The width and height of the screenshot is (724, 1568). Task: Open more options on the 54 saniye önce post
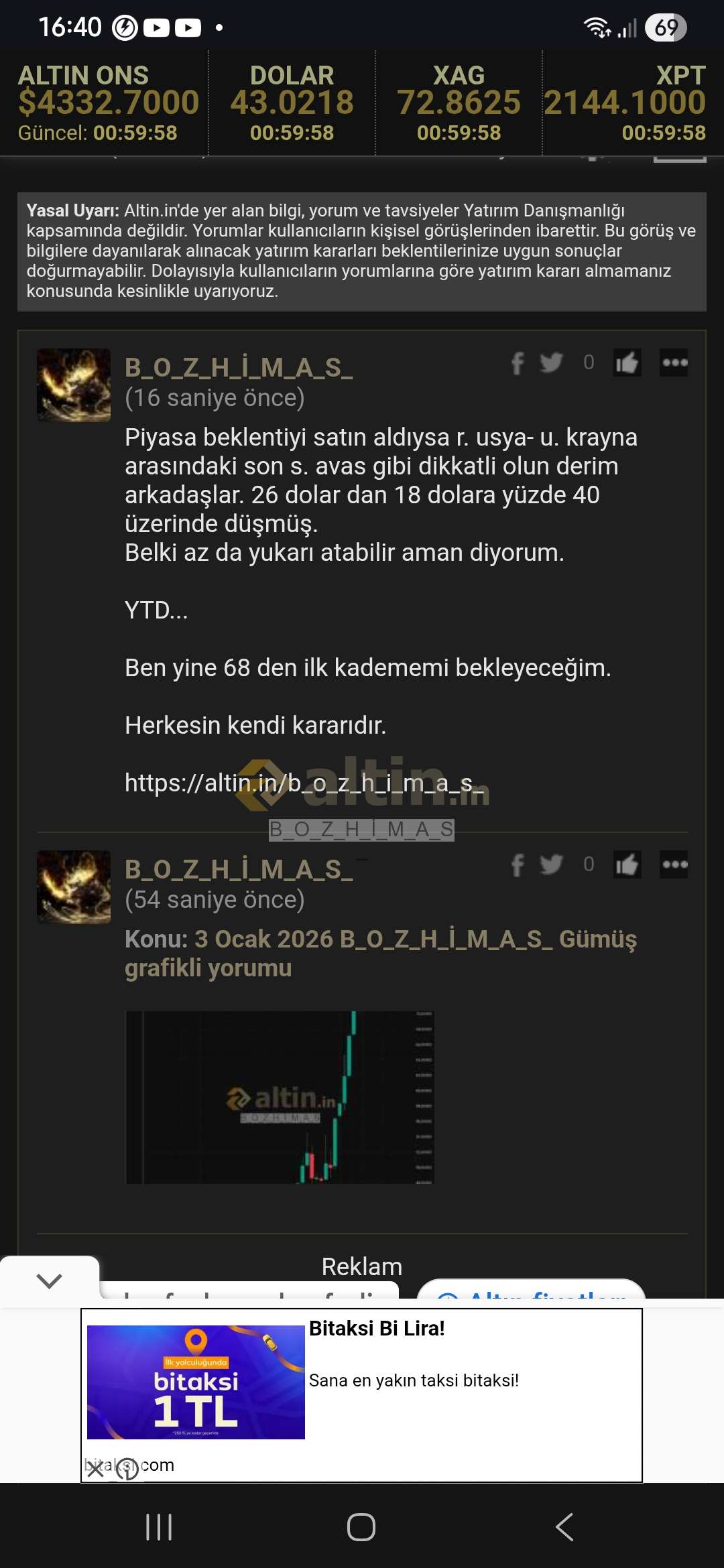674,864
